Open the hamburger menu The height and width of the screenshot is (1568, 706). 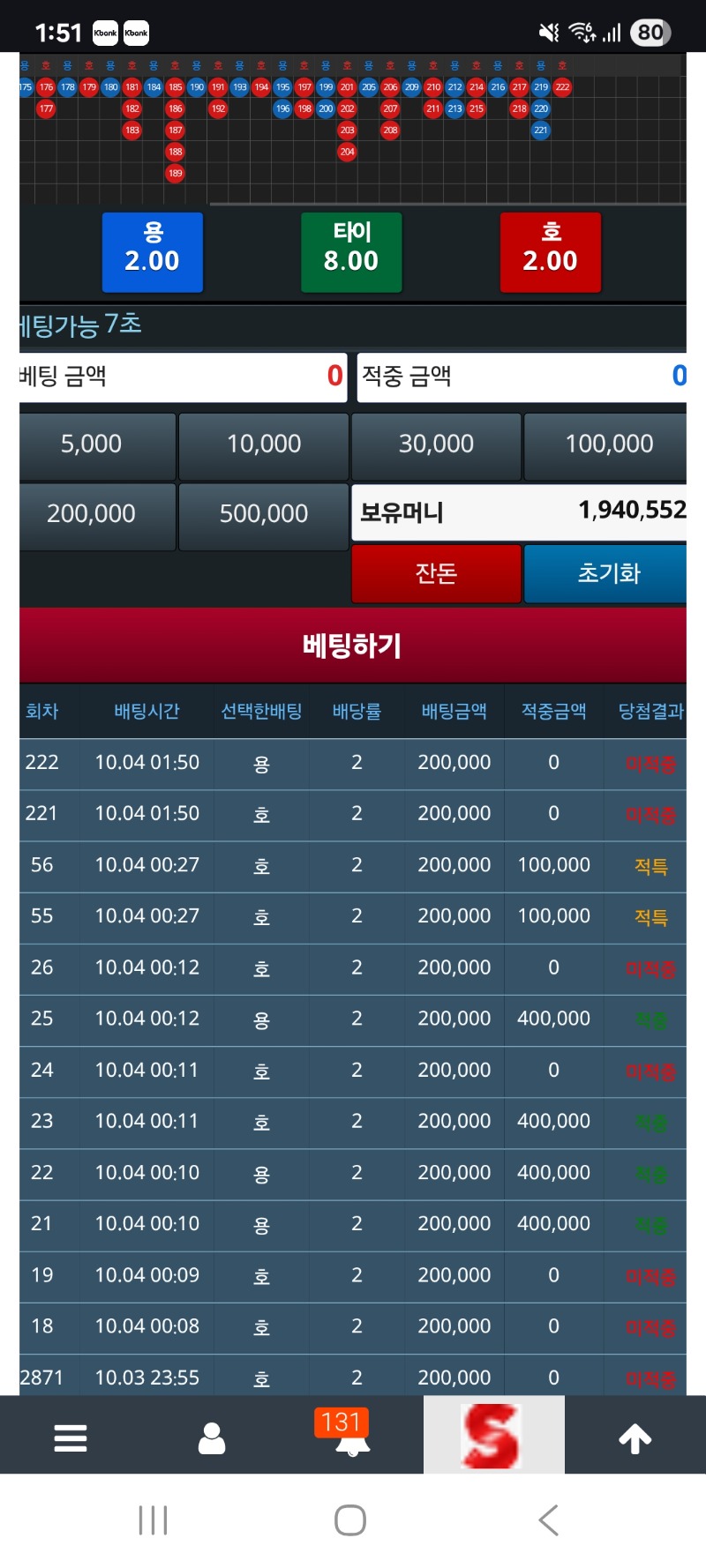(x=71, y=1438)
